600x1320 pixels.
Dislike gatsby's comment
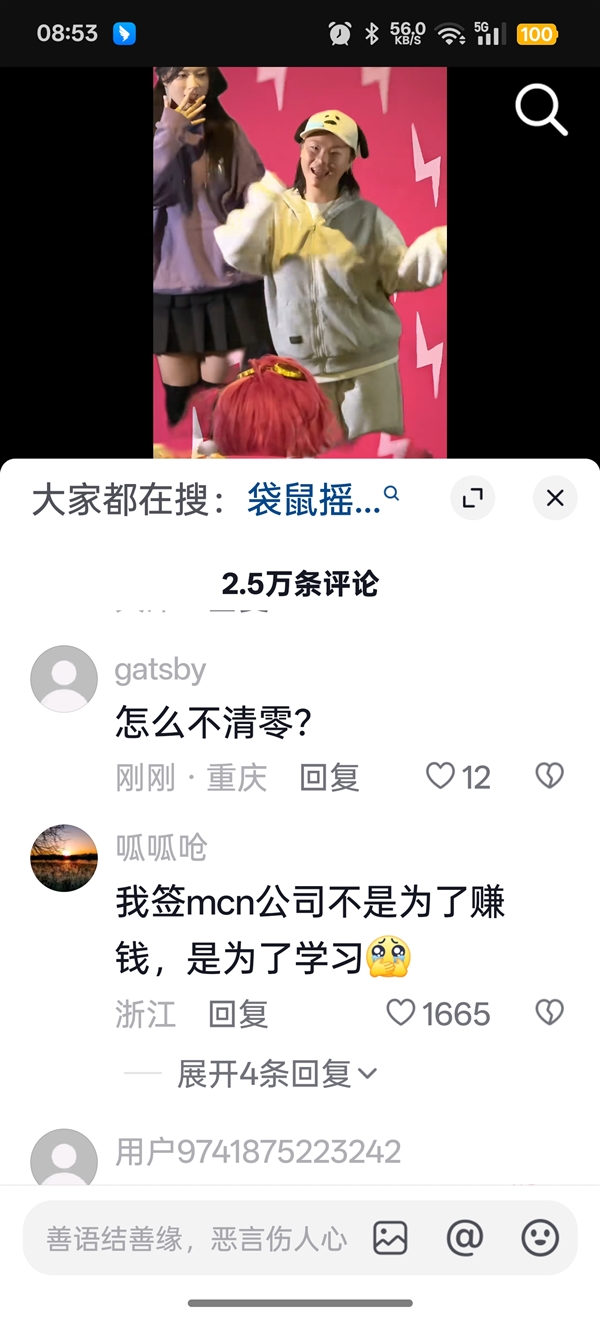tap(549, 776)
